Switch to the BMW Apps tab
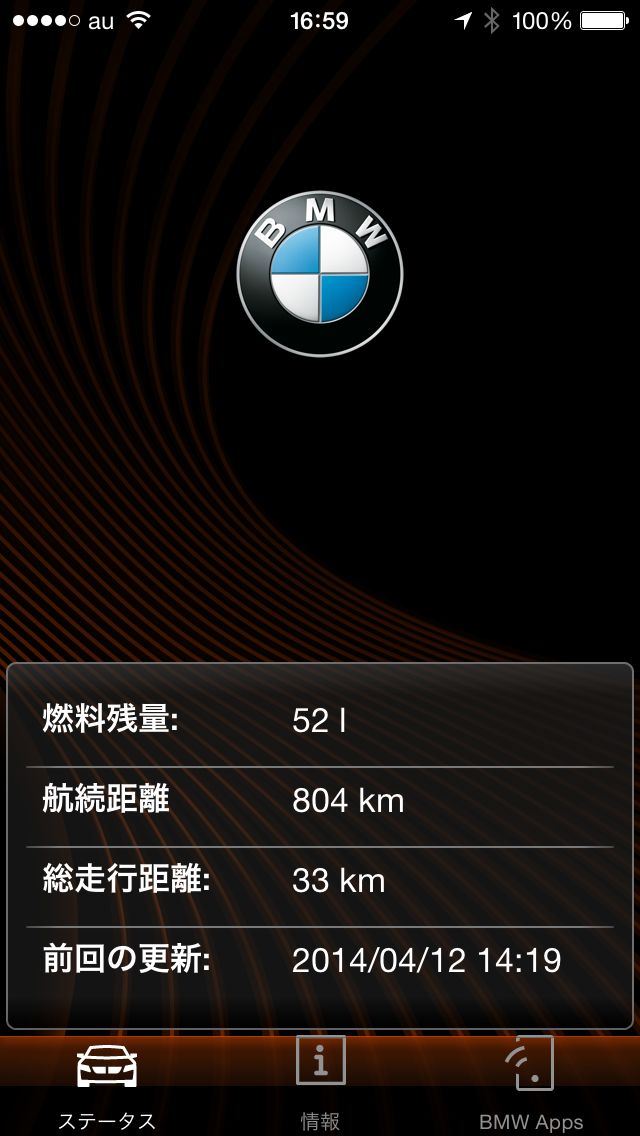This screenshot has width=640, height=1136. tap(531, 1085)
